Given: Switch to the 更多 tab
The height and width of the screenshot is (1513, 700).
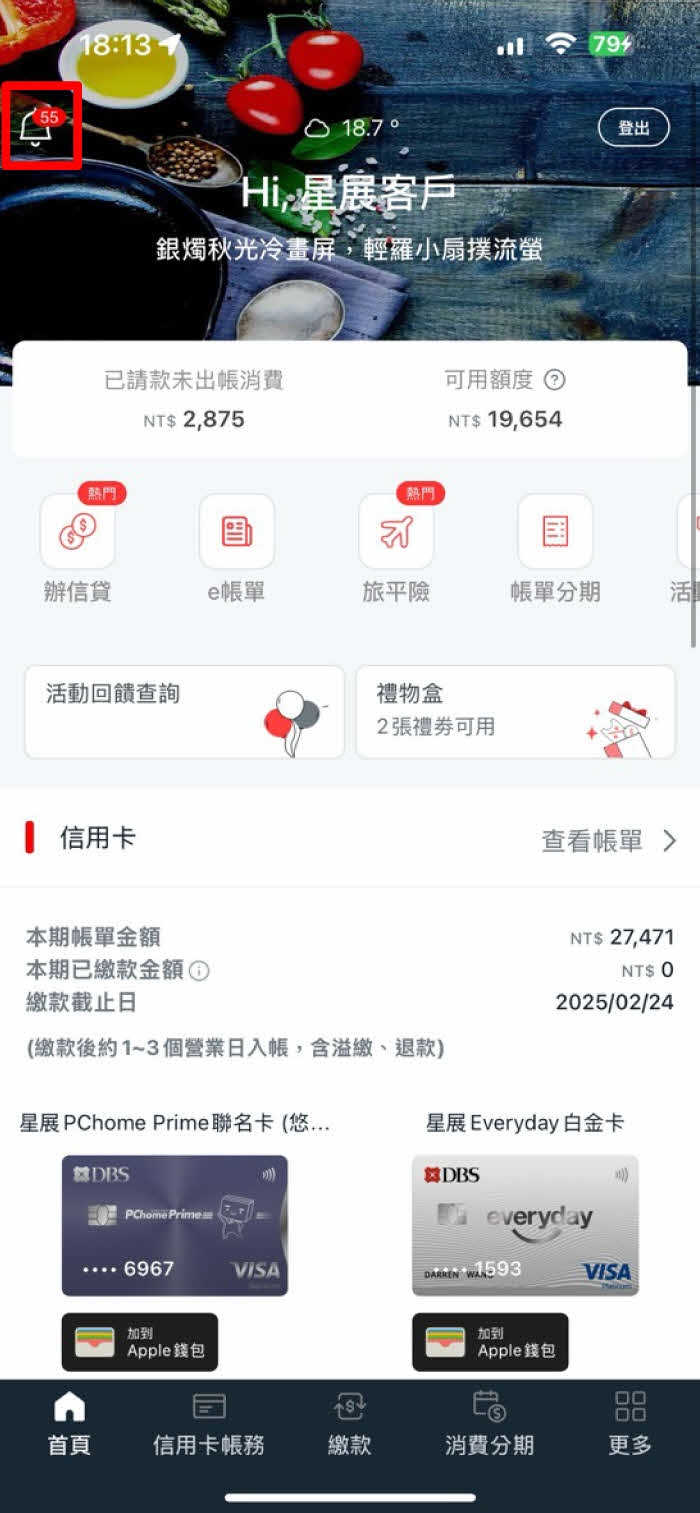Looking at the screenshot, I should pyautogui.click(x=630, y=1423).
